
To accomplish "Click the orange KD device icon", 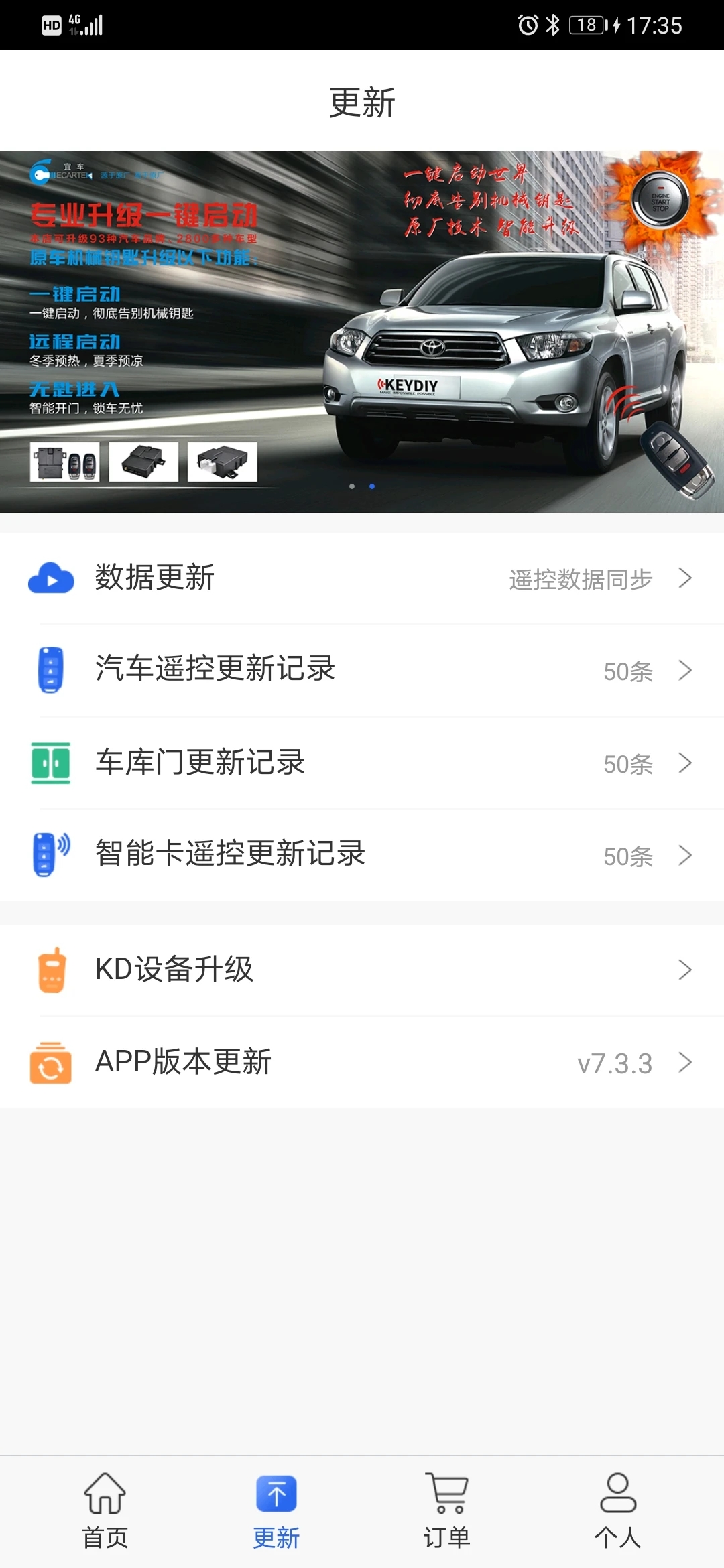I will click(51, 970).
